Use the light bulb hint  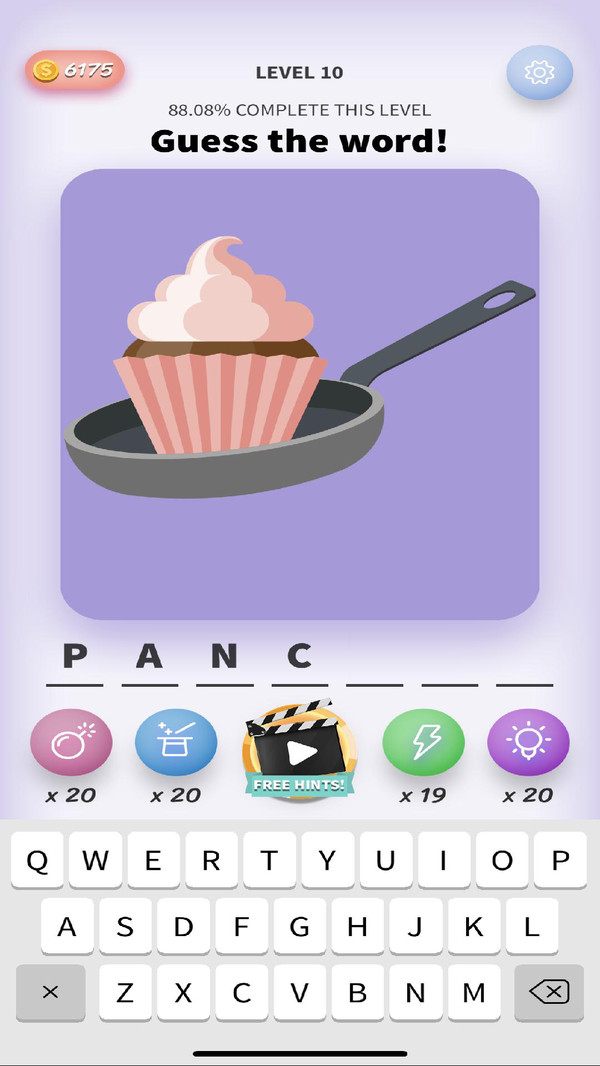pos(528,743)
